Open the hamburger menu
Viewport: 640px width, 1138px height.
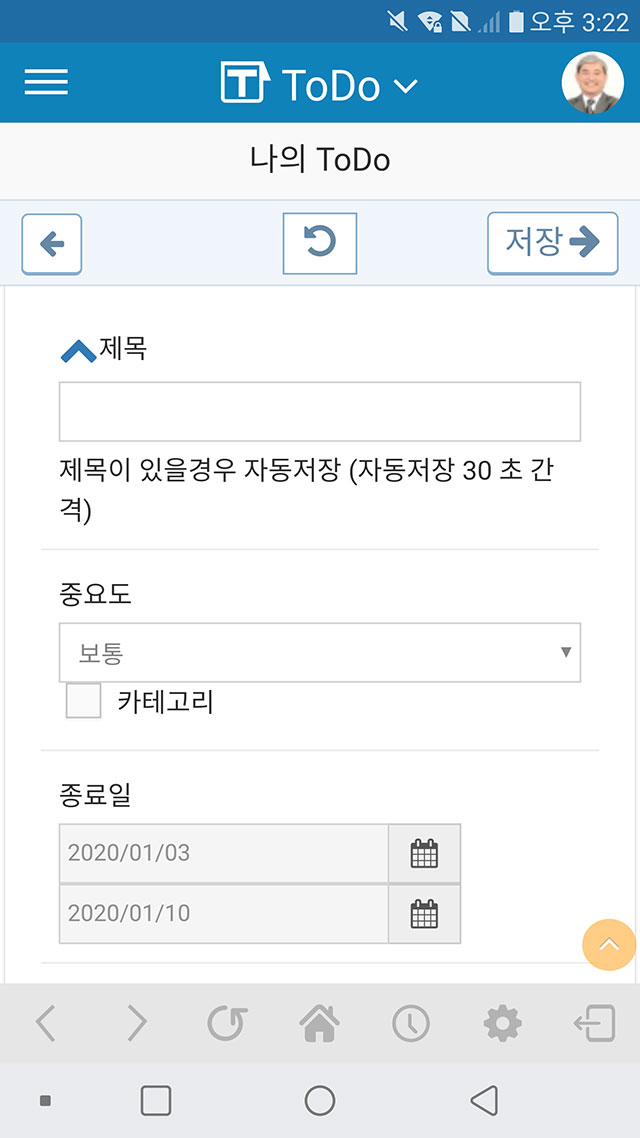pos(46,82)
